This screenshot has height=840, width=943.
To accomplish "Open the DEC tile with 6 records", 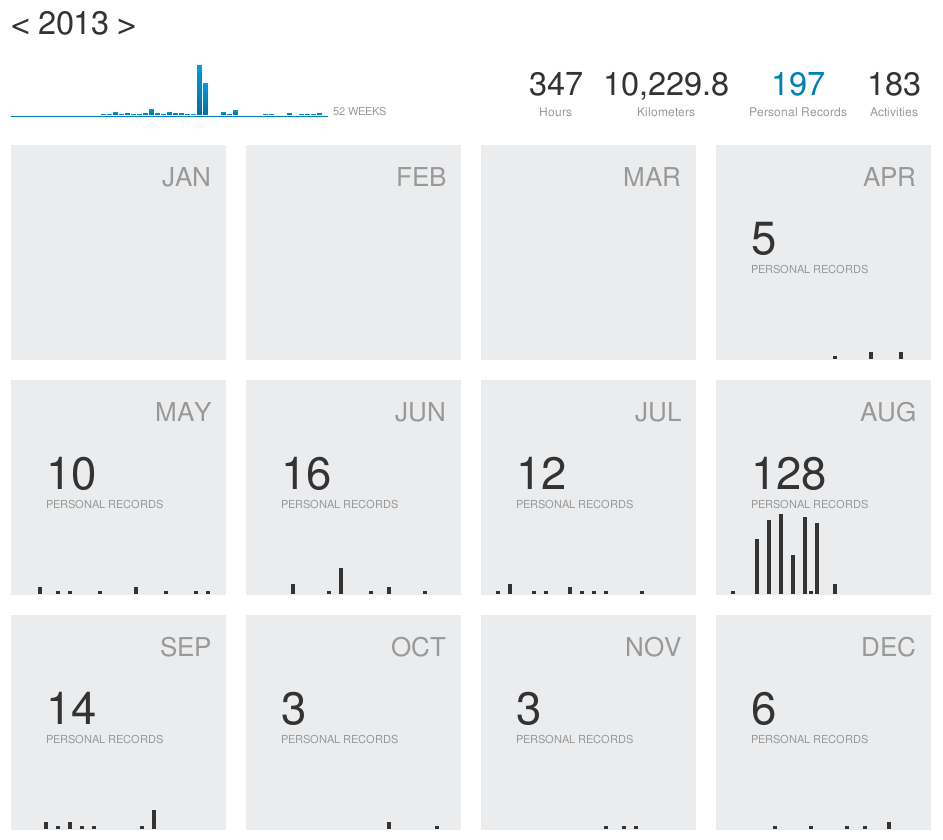I will click(x=823, y=722).
